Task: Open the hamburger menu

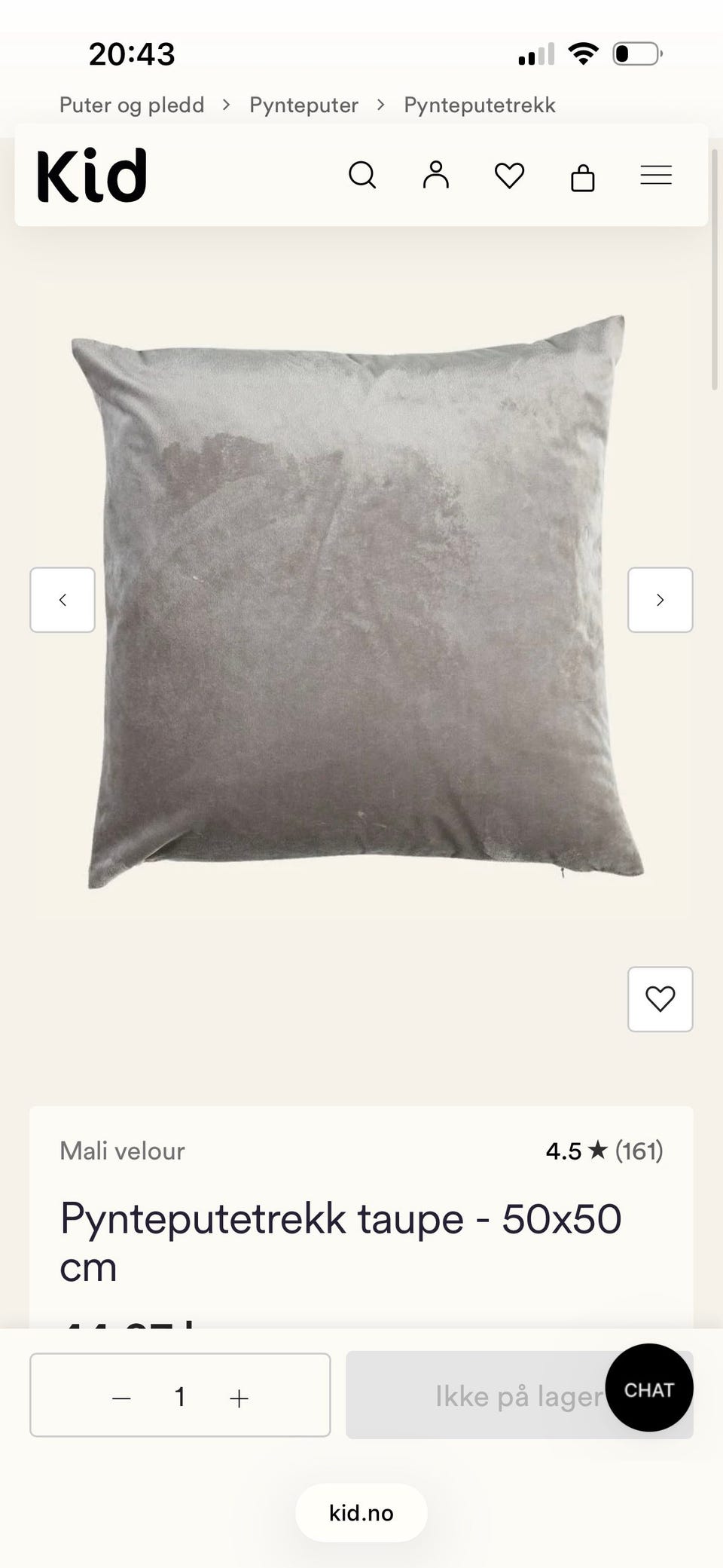Action: click(x=656, y=175)
